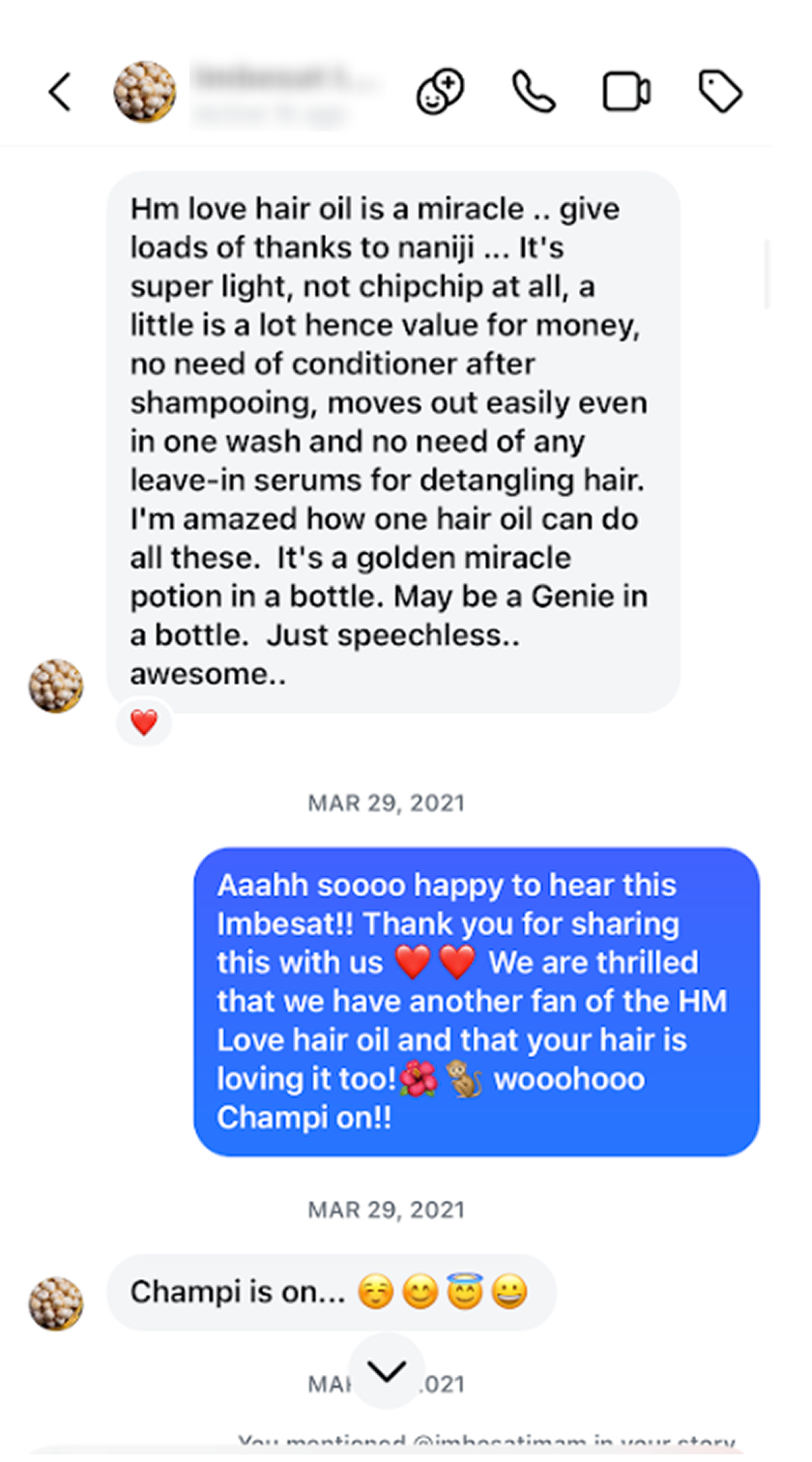Open the label tag icon
The width and height of the screenshot is (812, 1462).
(720, 92)
